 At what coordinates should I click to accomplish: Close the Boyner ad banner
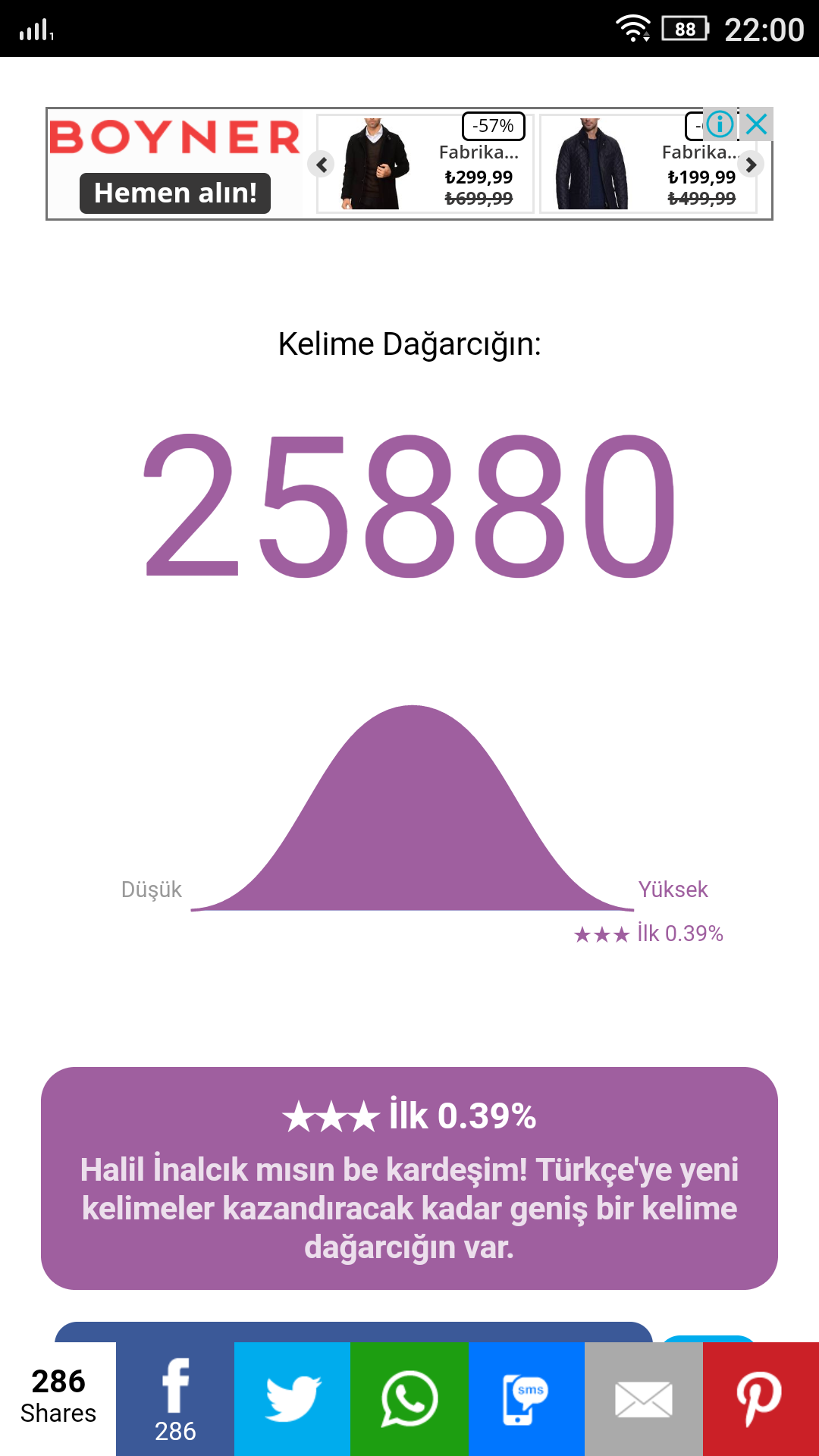(x=757, y=124)
